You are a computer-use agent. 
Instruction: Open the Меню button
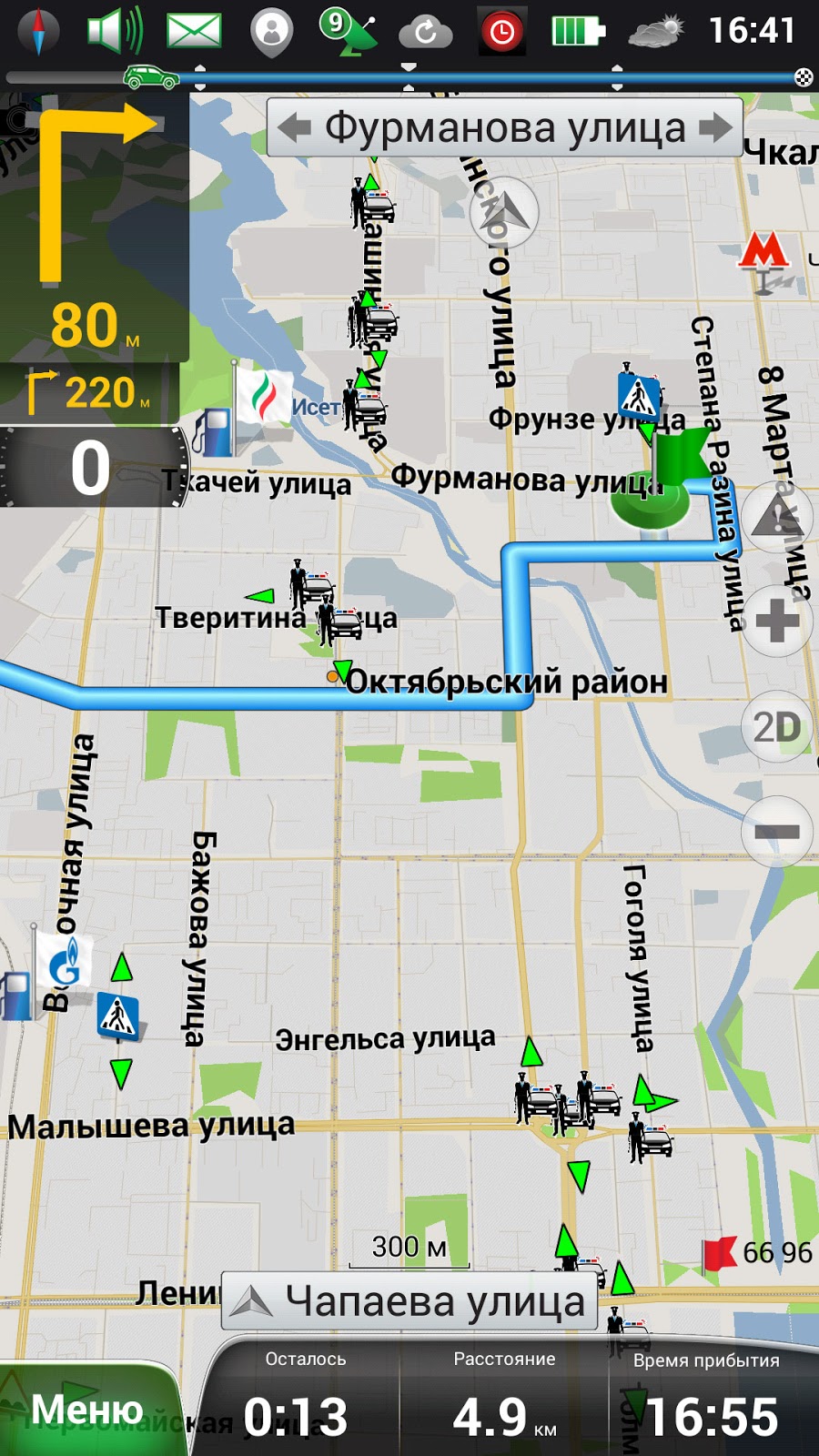click(x=86, y=1410)
